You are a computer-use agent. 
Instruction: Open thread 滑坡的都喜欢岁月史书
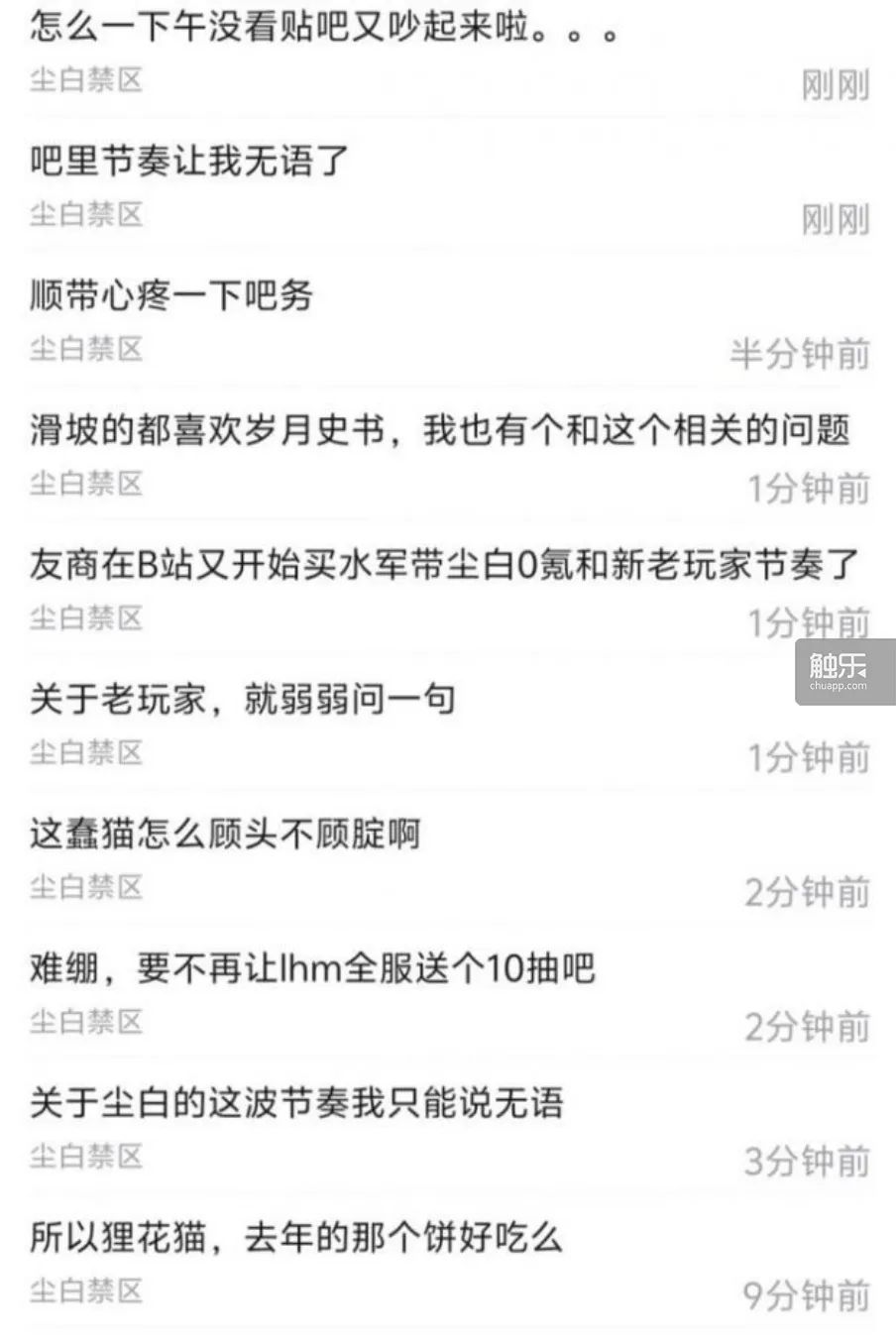pyautogui.click(x=439, y=430)
